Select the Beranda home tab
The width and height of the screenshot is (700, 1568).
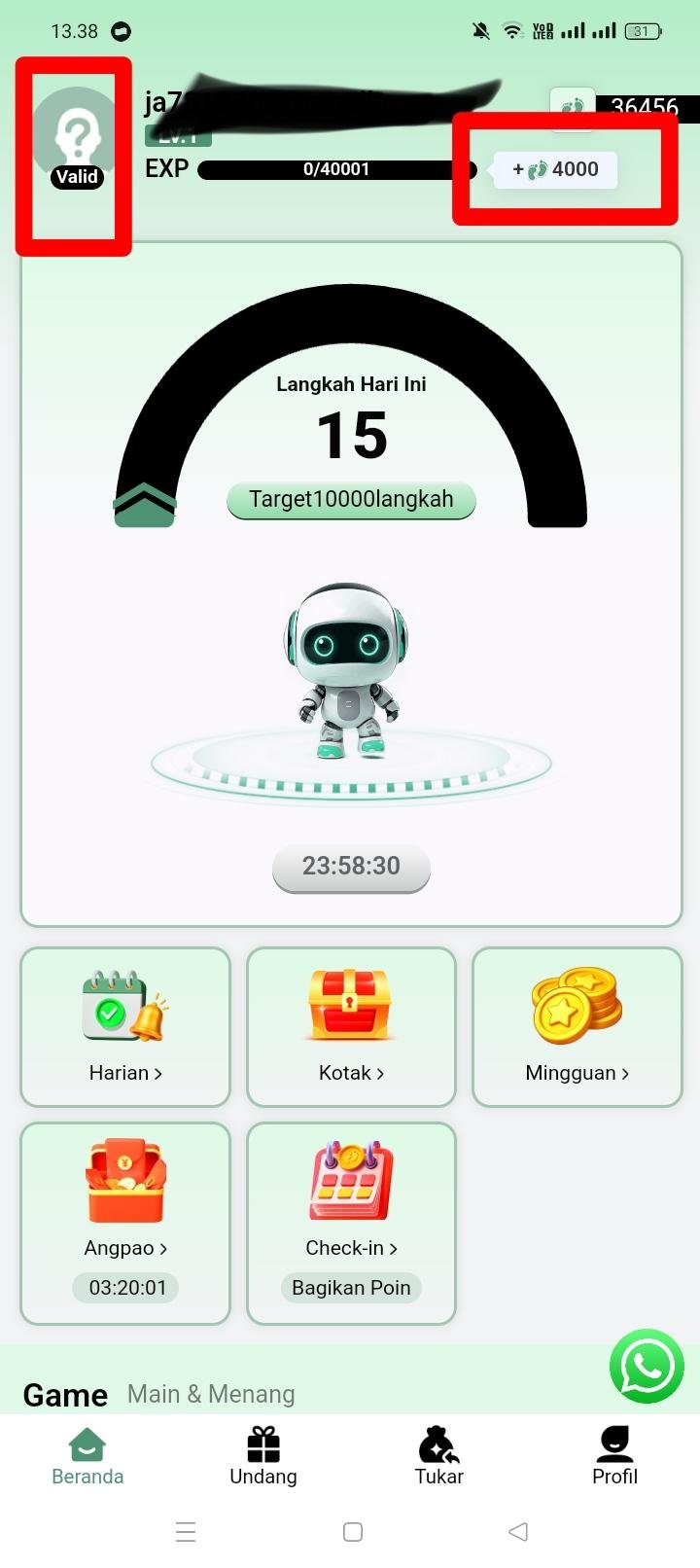[x=87, y=1457]
